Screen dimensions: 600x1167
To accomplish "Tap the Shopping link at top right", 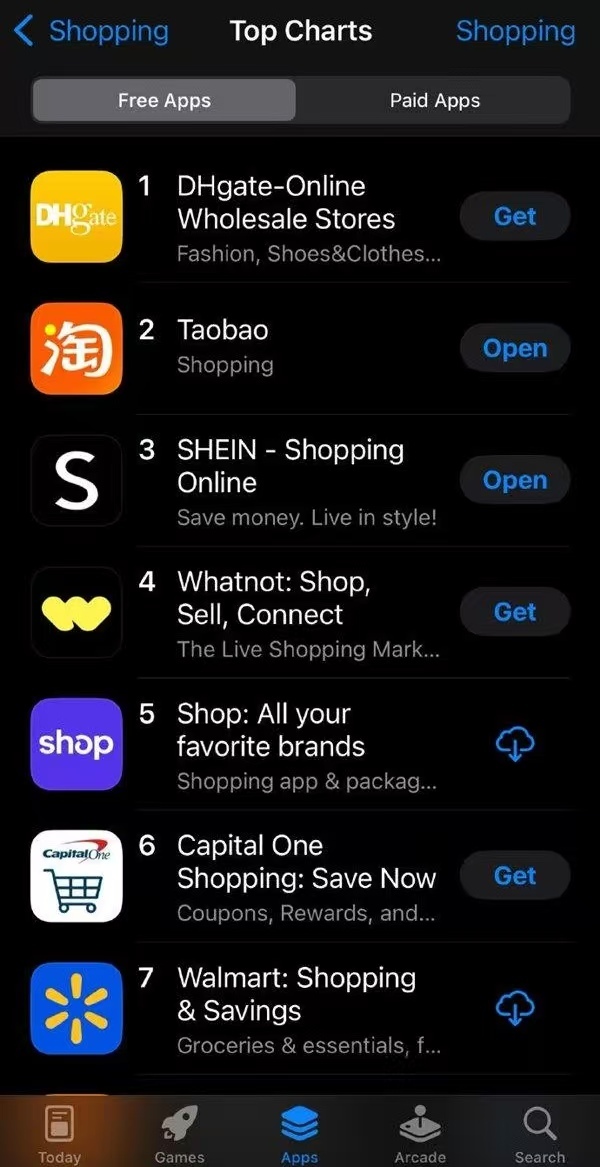I will [x=515, y=31].
